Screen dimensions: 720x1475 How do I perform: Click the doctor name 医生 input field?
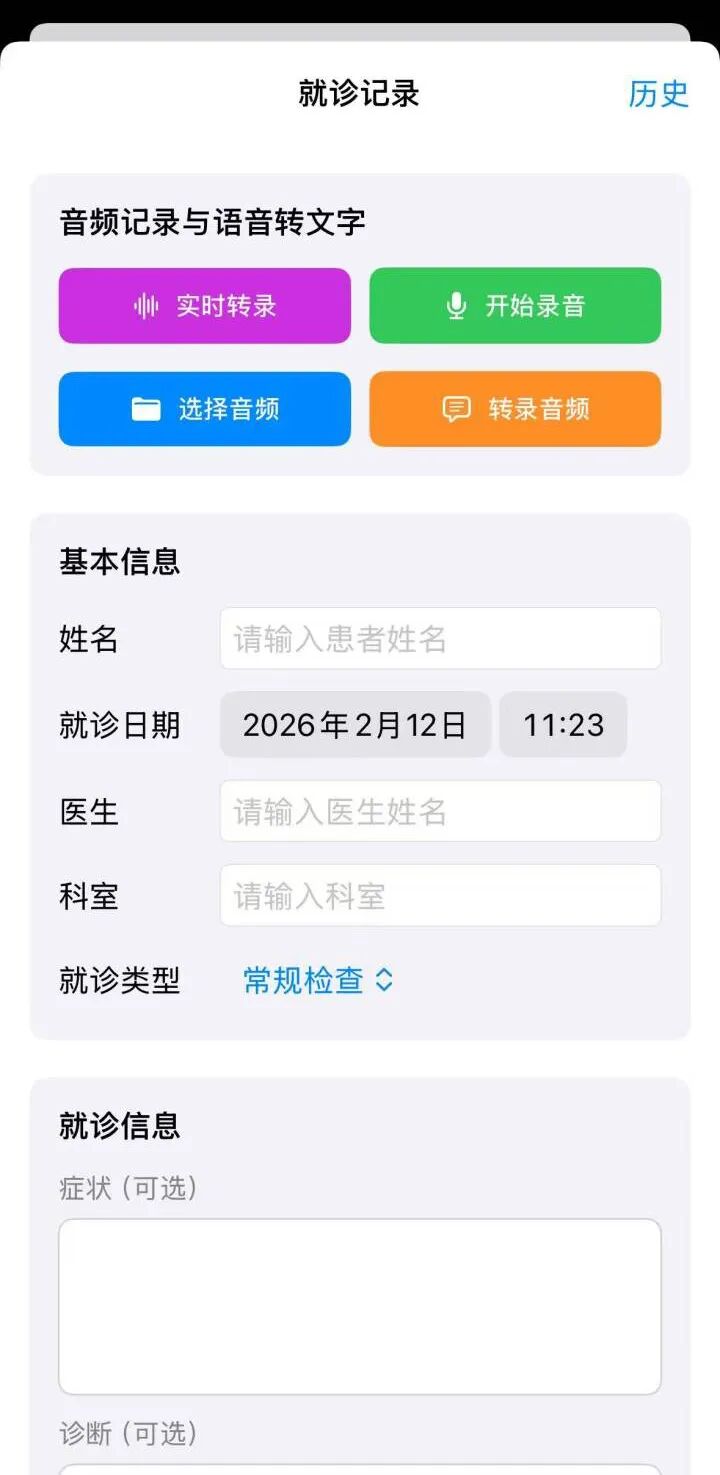[440, 812]
